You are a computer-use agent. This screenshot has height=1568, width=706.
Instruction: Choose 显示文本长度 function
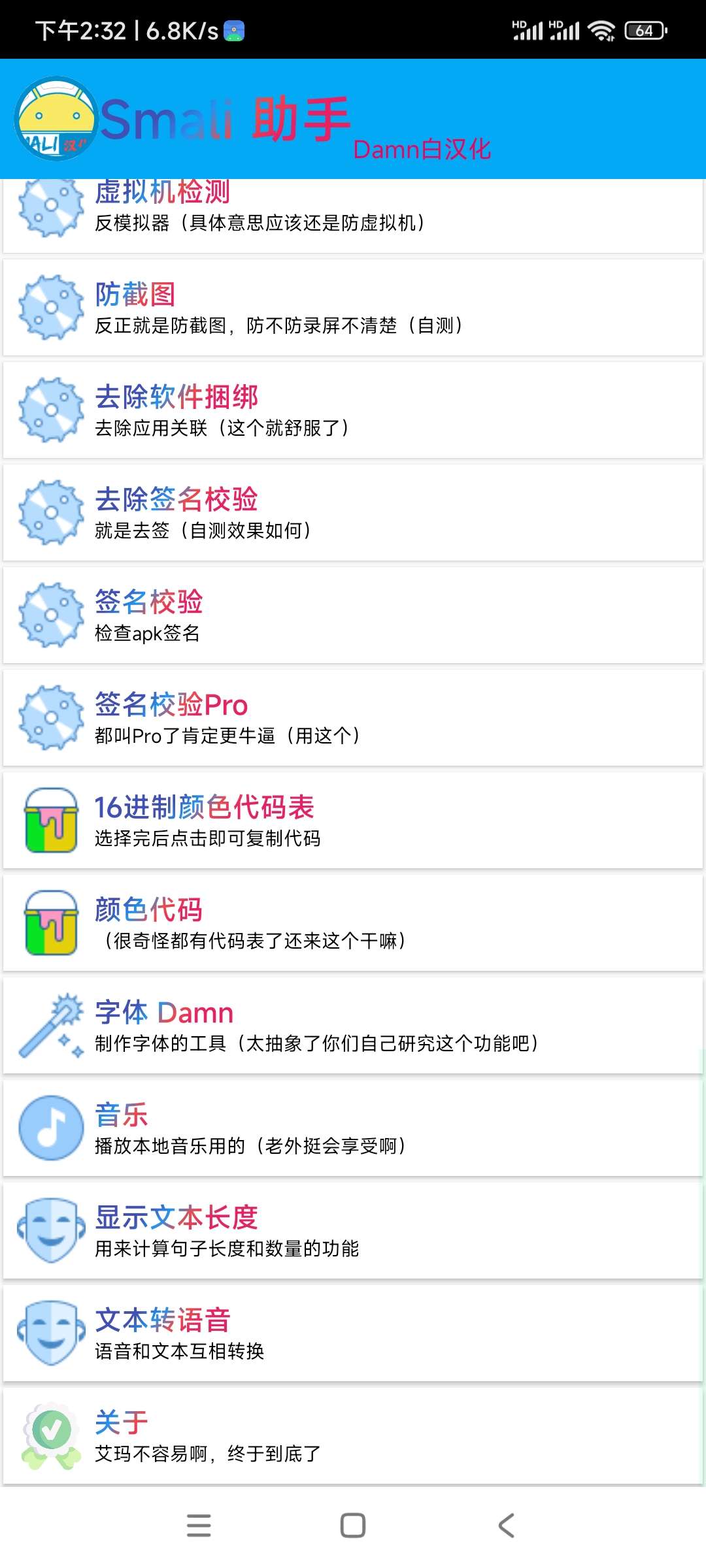coord(353,1231)
